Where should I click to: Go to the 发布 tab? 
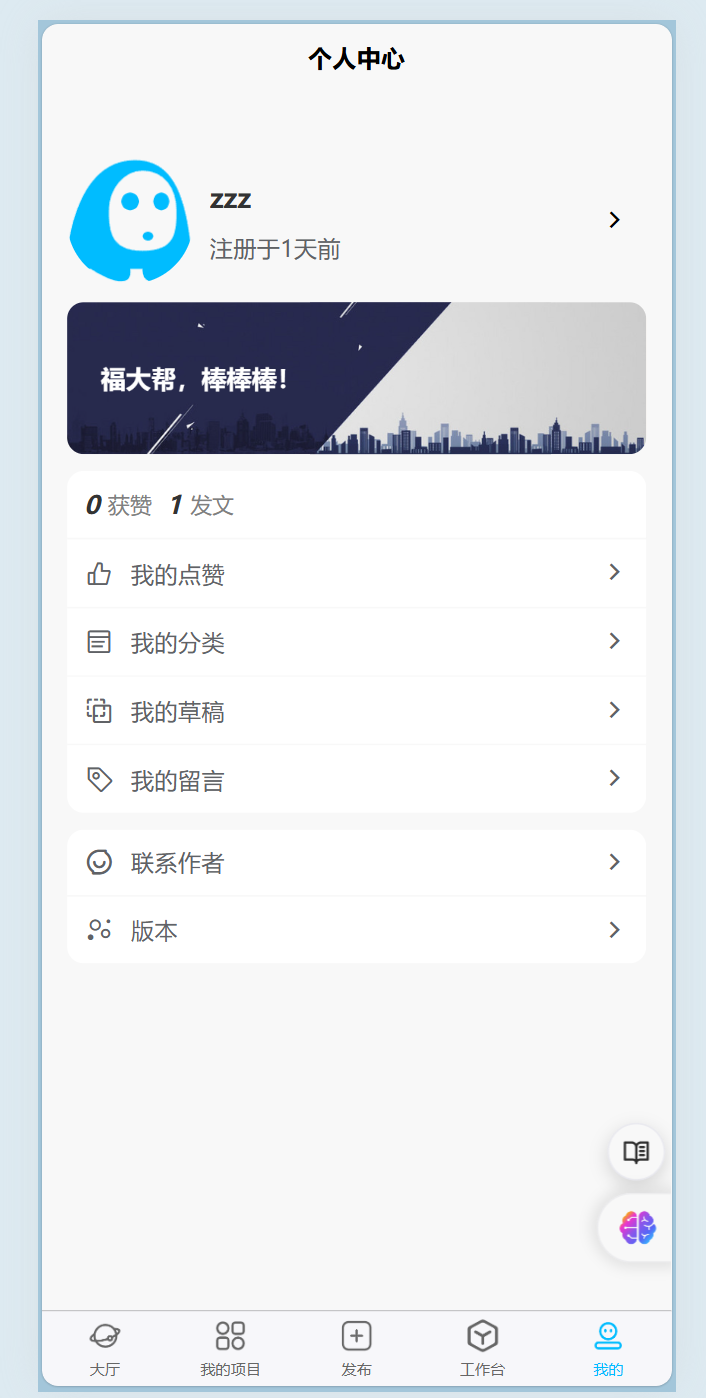click(356, 1347)
